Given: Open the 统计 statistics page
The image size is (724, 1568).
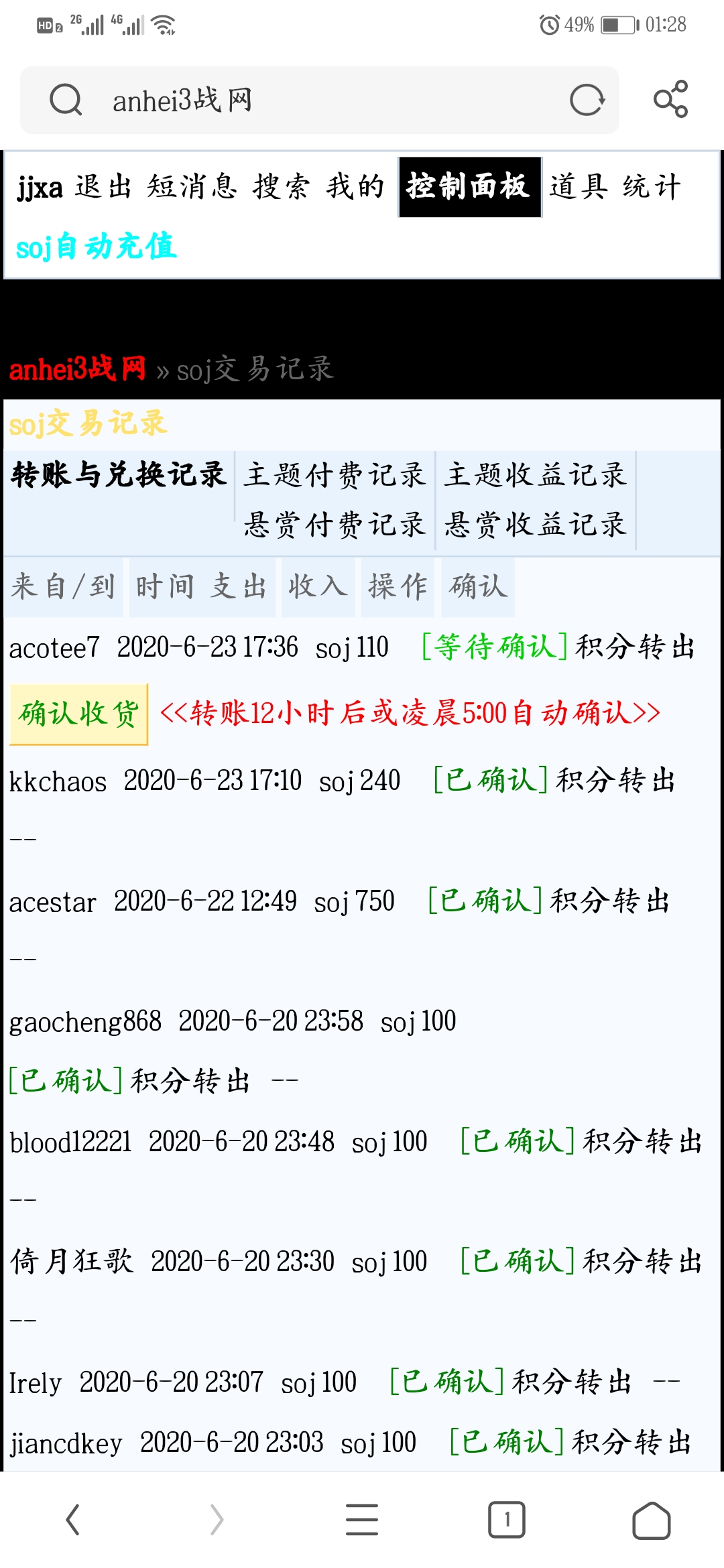Looking at the screenshot, I should point(652,187).
